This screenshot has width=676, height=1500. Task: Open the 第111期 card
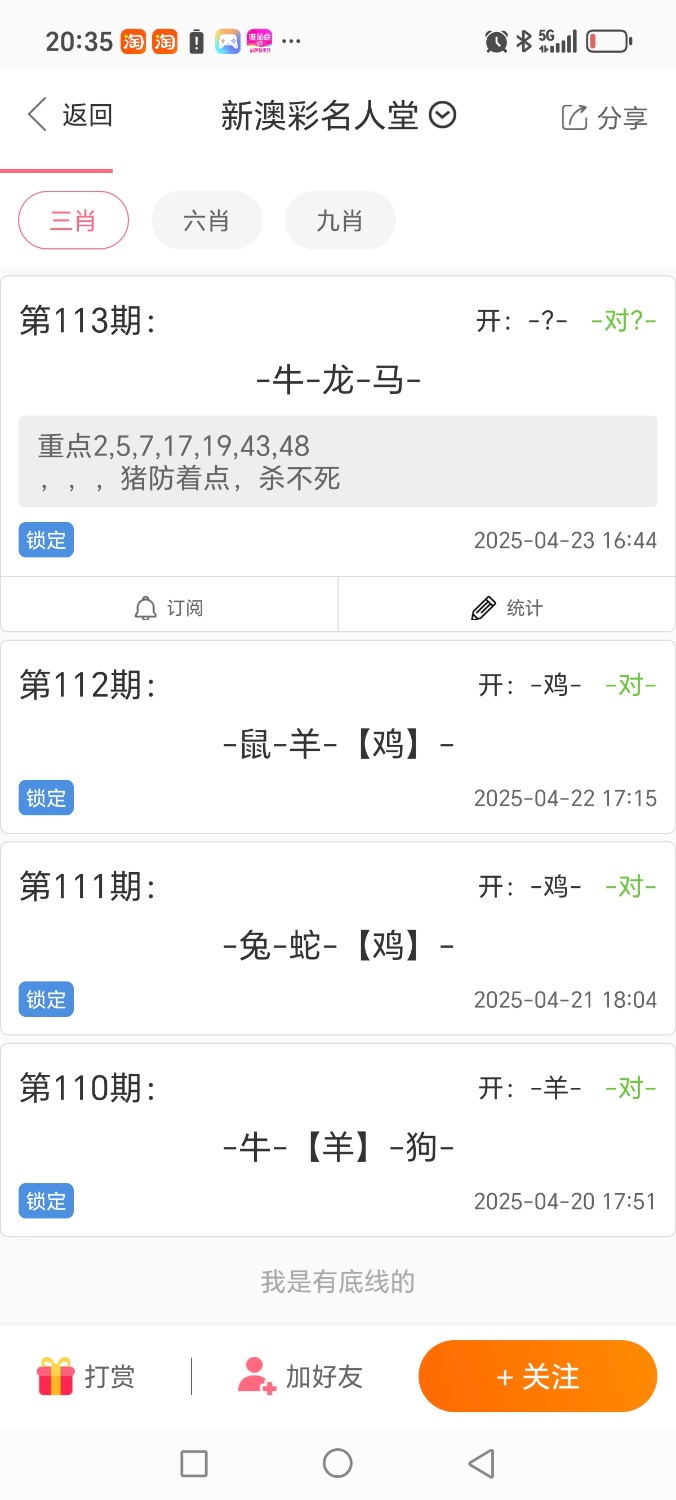[x=338, y=938]
